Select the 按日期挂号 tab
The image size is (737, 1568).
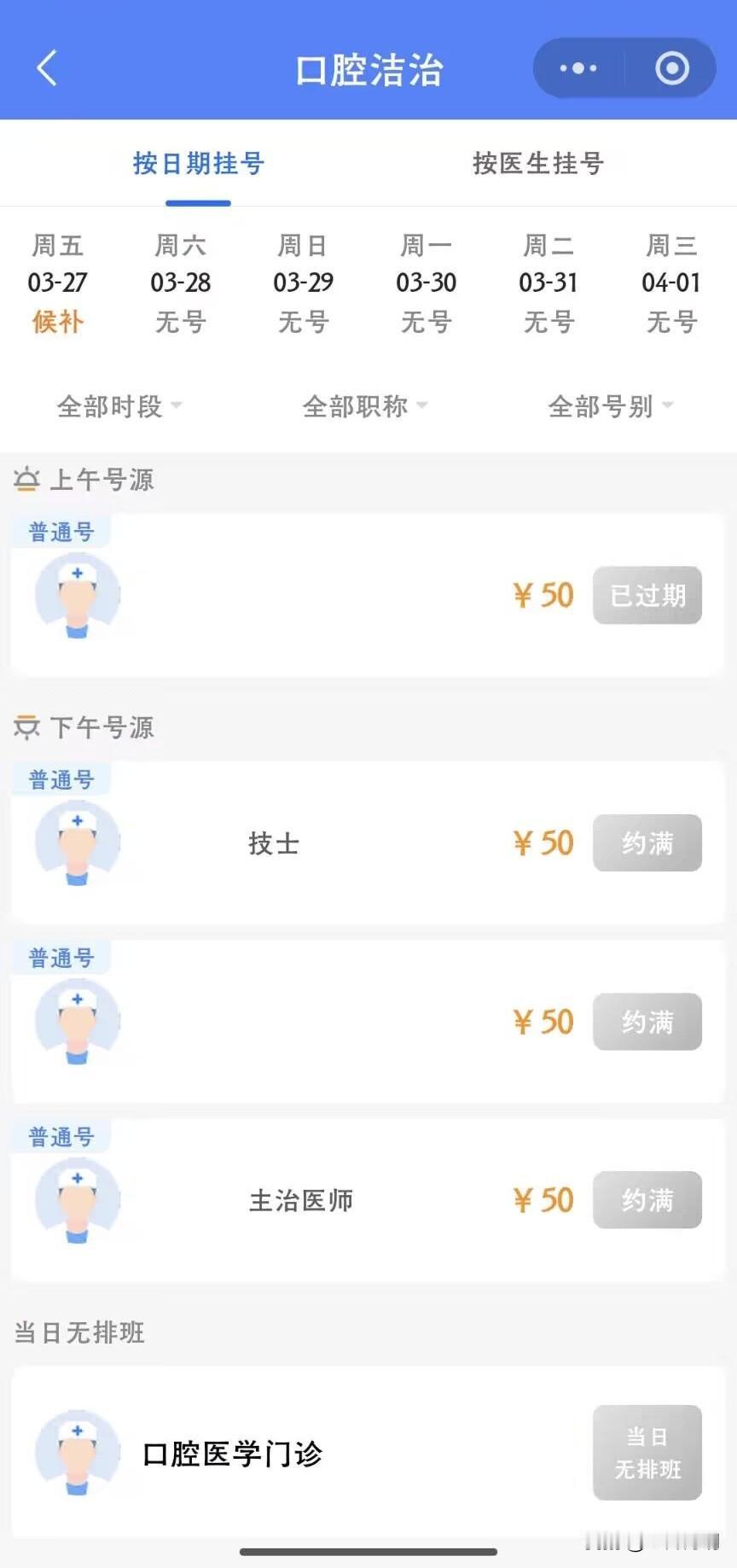pos(198,163)
